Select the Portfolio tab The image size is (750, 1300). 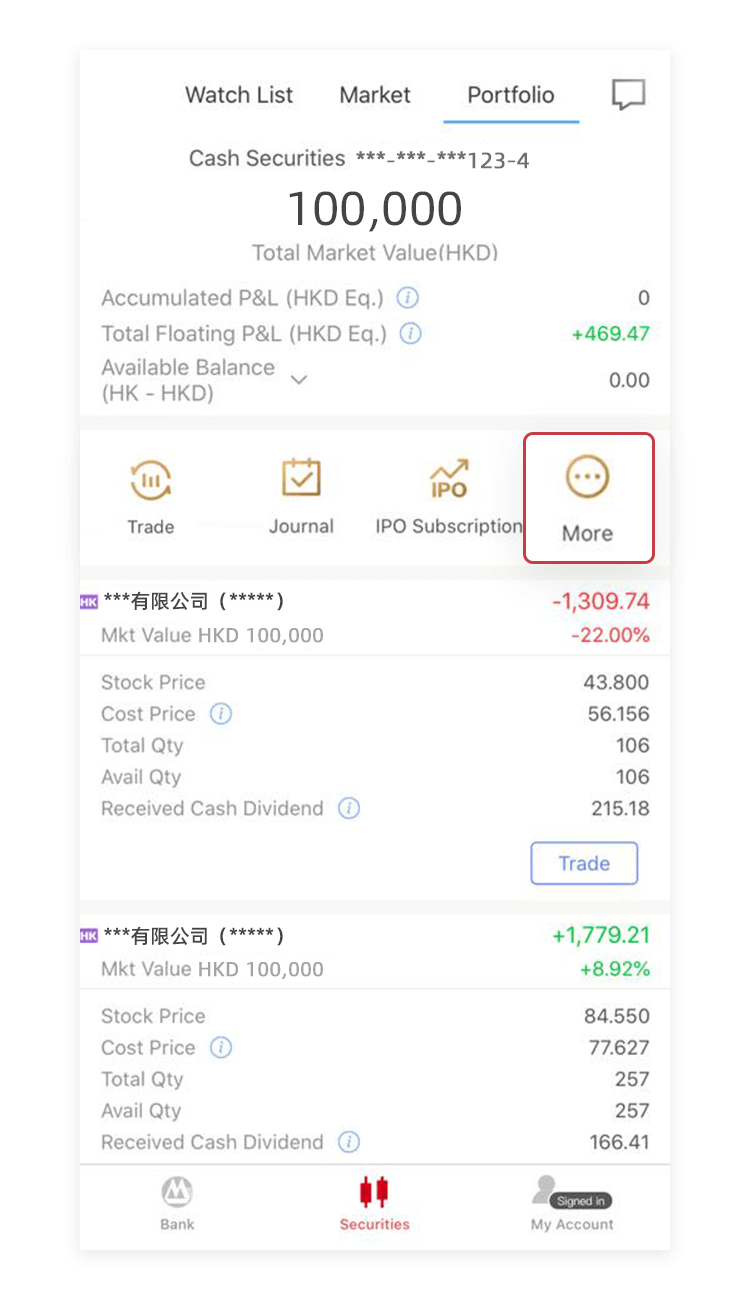(511, 95)
